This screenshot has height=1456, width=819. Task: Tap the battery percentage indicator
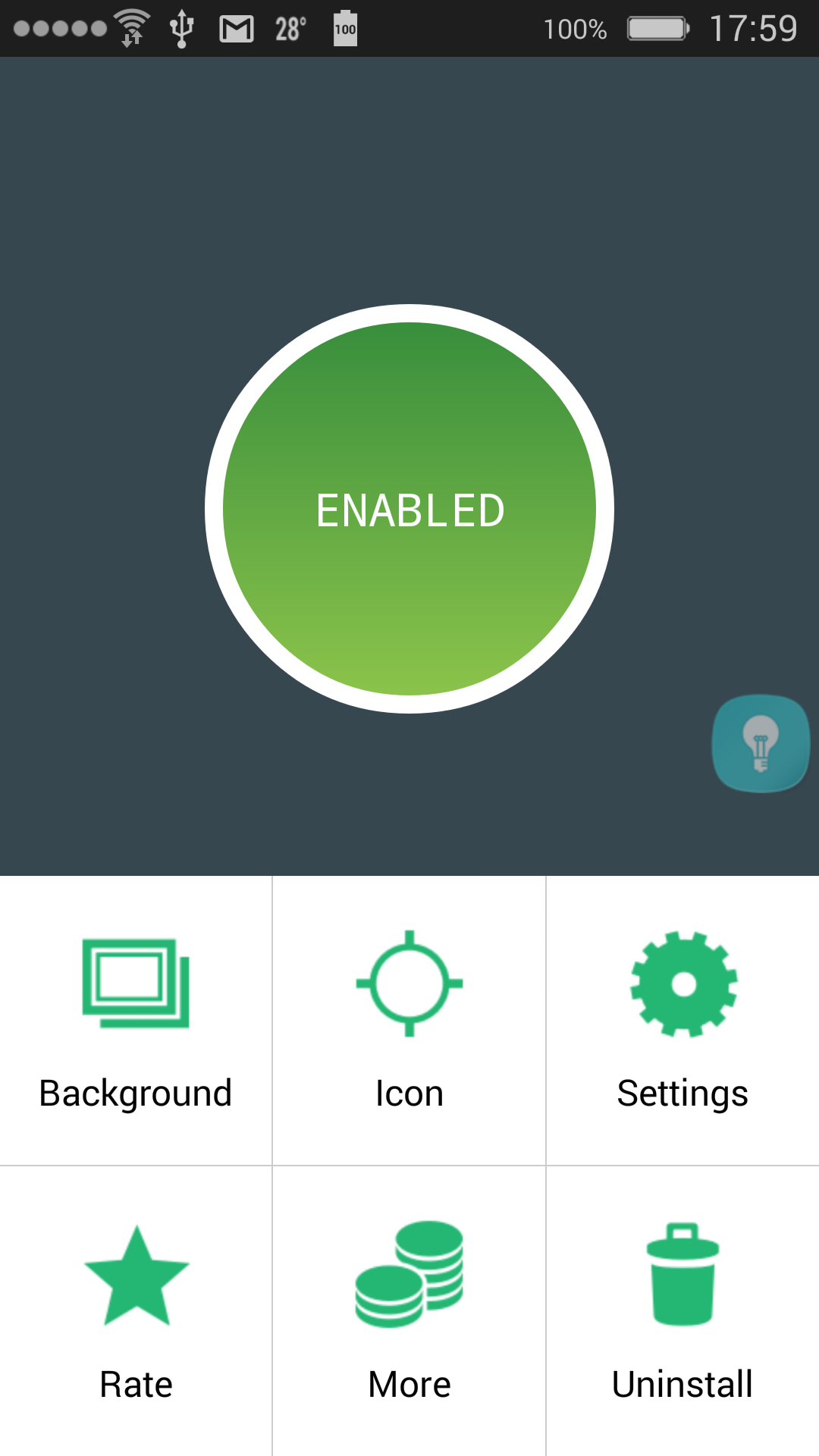click(x=576, y=29)
